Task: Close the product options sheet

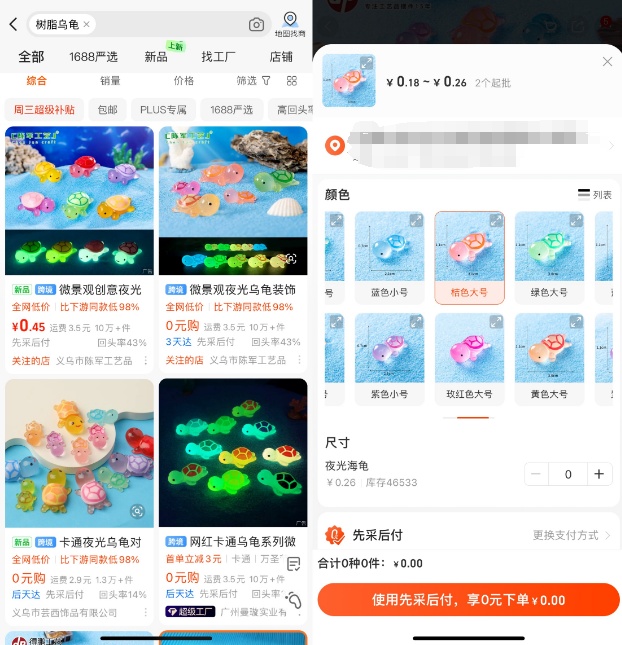Action: pyautogui.click(x=607, y=62)
